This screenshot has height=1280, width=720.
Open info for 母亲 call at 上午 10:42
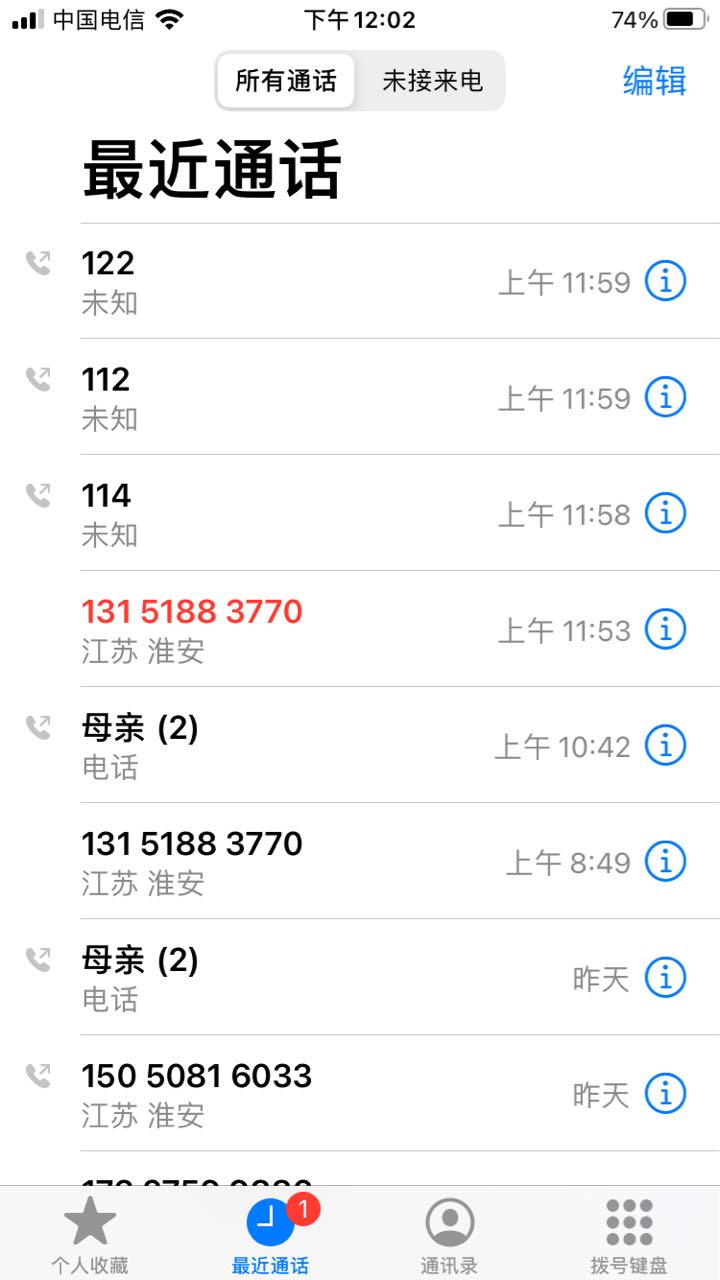[665, 746]
